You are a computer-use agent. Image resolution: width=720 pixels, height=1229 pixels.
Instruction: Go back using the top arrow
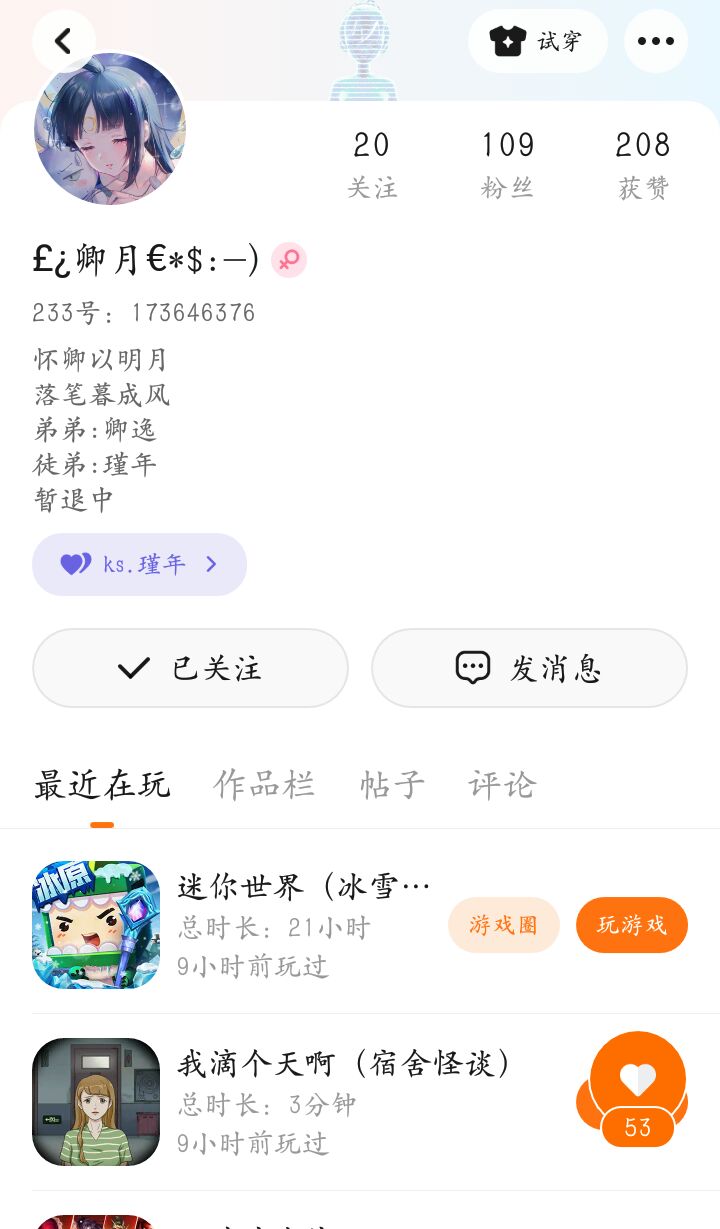[x=63, y=41]
